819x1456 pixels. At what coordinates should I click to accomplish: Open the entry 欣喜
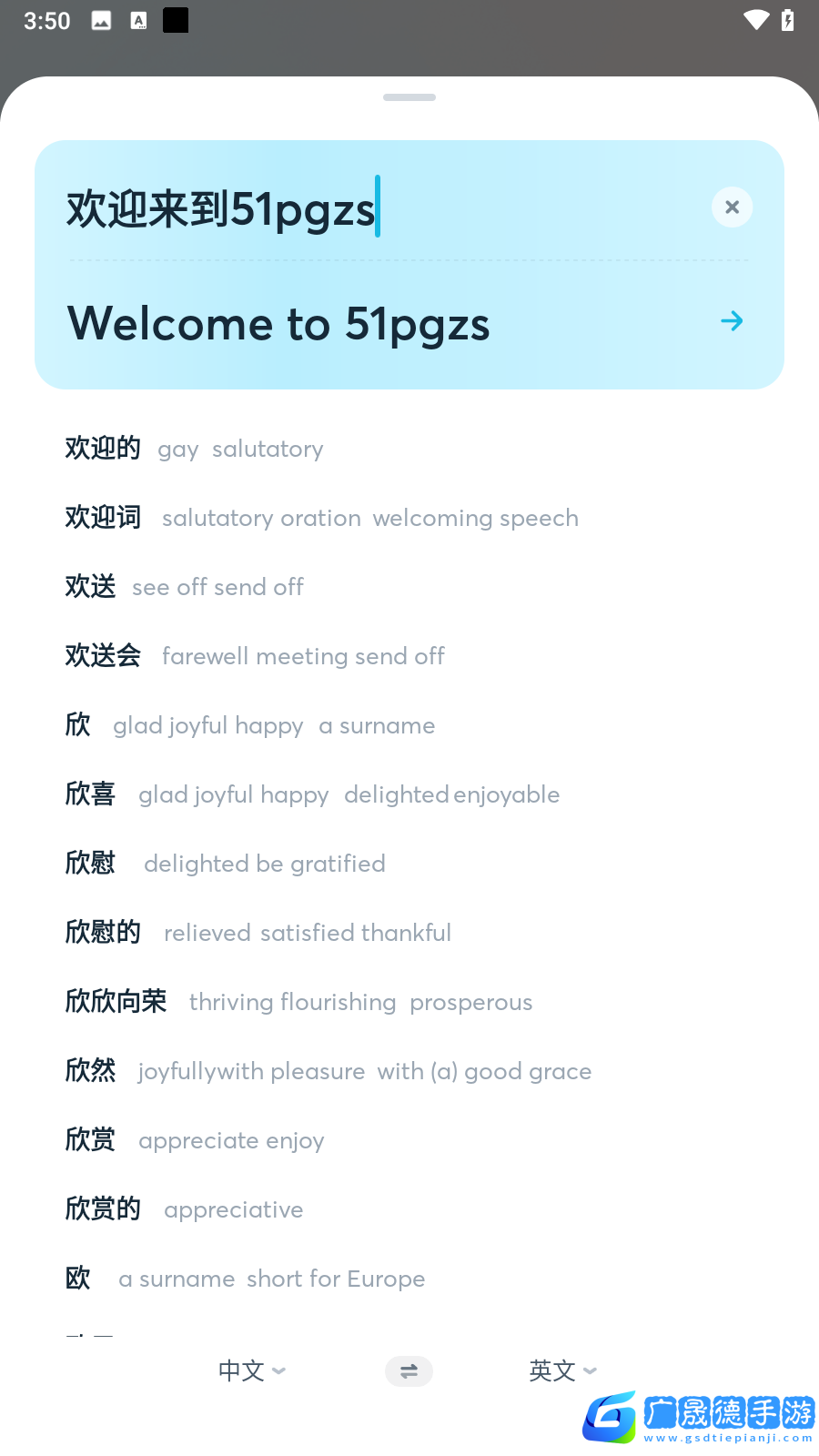tap(311, 794)
